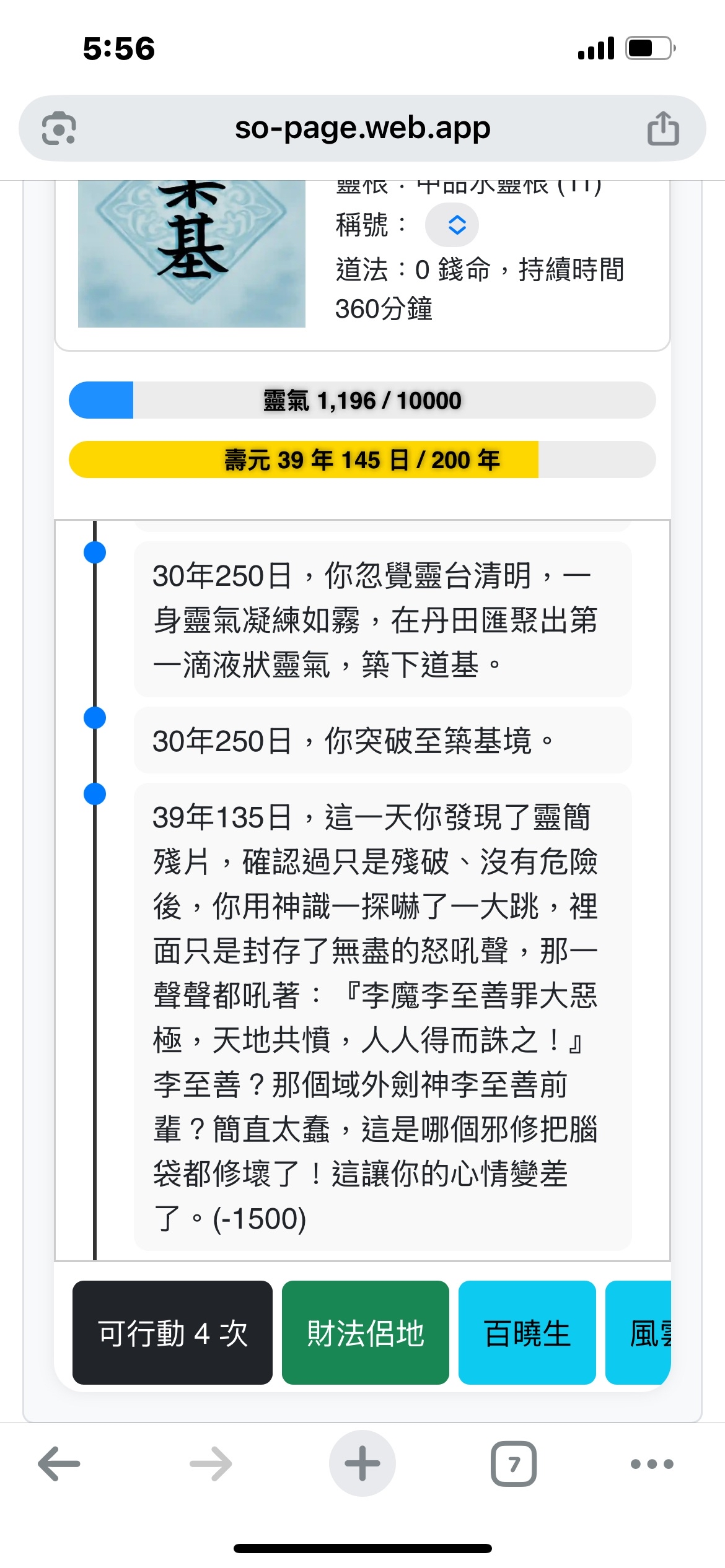Tap the 可行動 4 次 action button

[172, 1332]
